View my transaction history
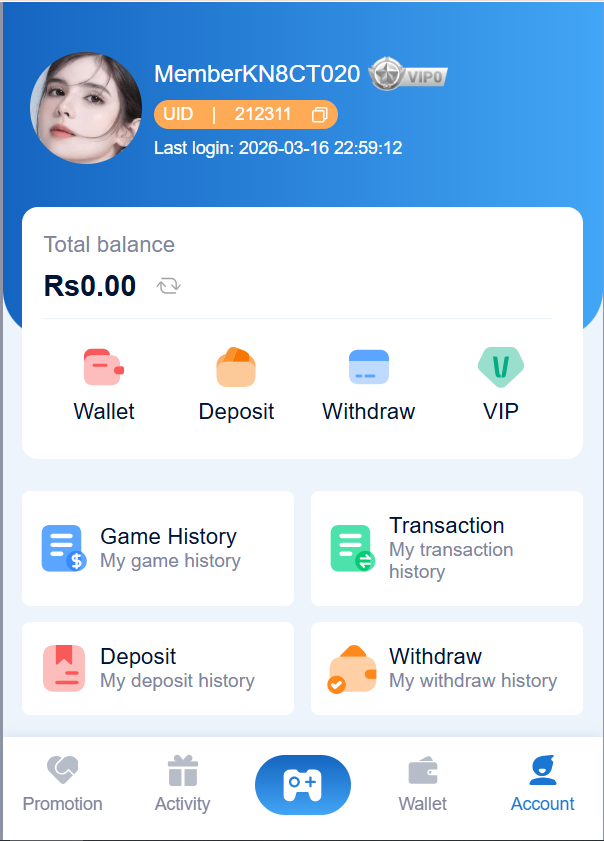The height and width of the screenshot is (841, 604). coord(446,548)
